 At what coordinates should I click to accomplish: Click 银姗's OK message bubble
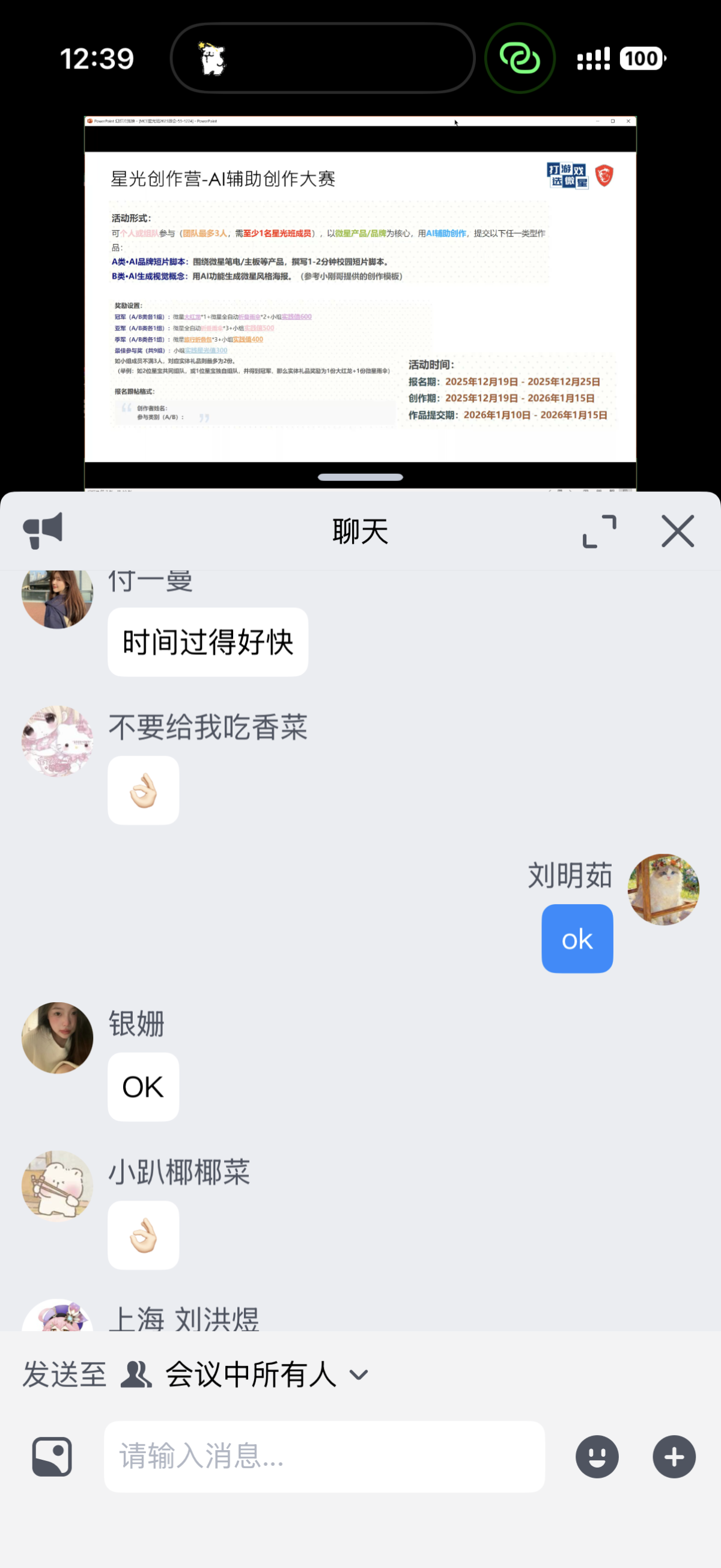click(142, 1087)
